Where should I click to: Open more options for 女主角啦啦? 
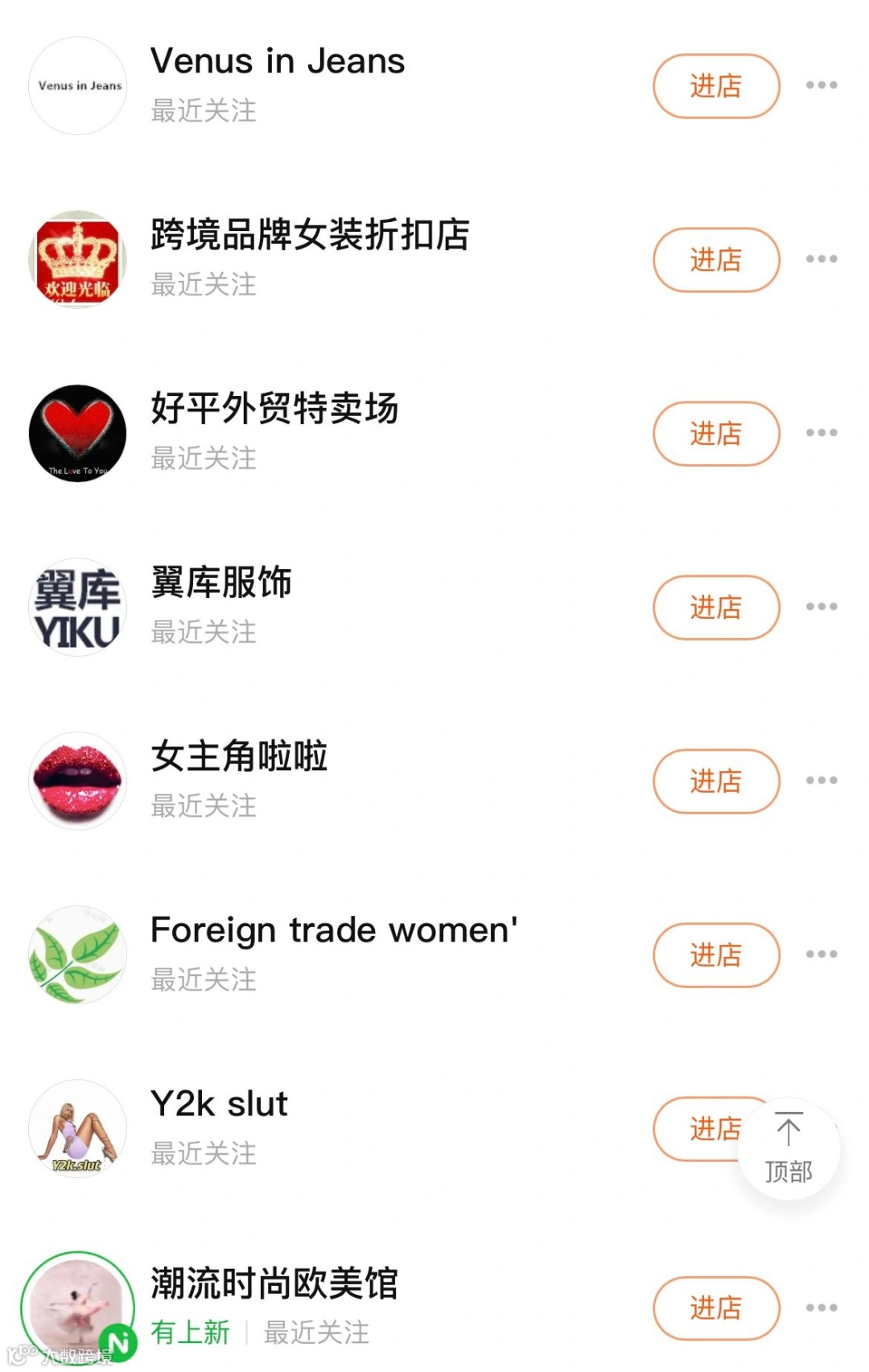pos(821,781)
